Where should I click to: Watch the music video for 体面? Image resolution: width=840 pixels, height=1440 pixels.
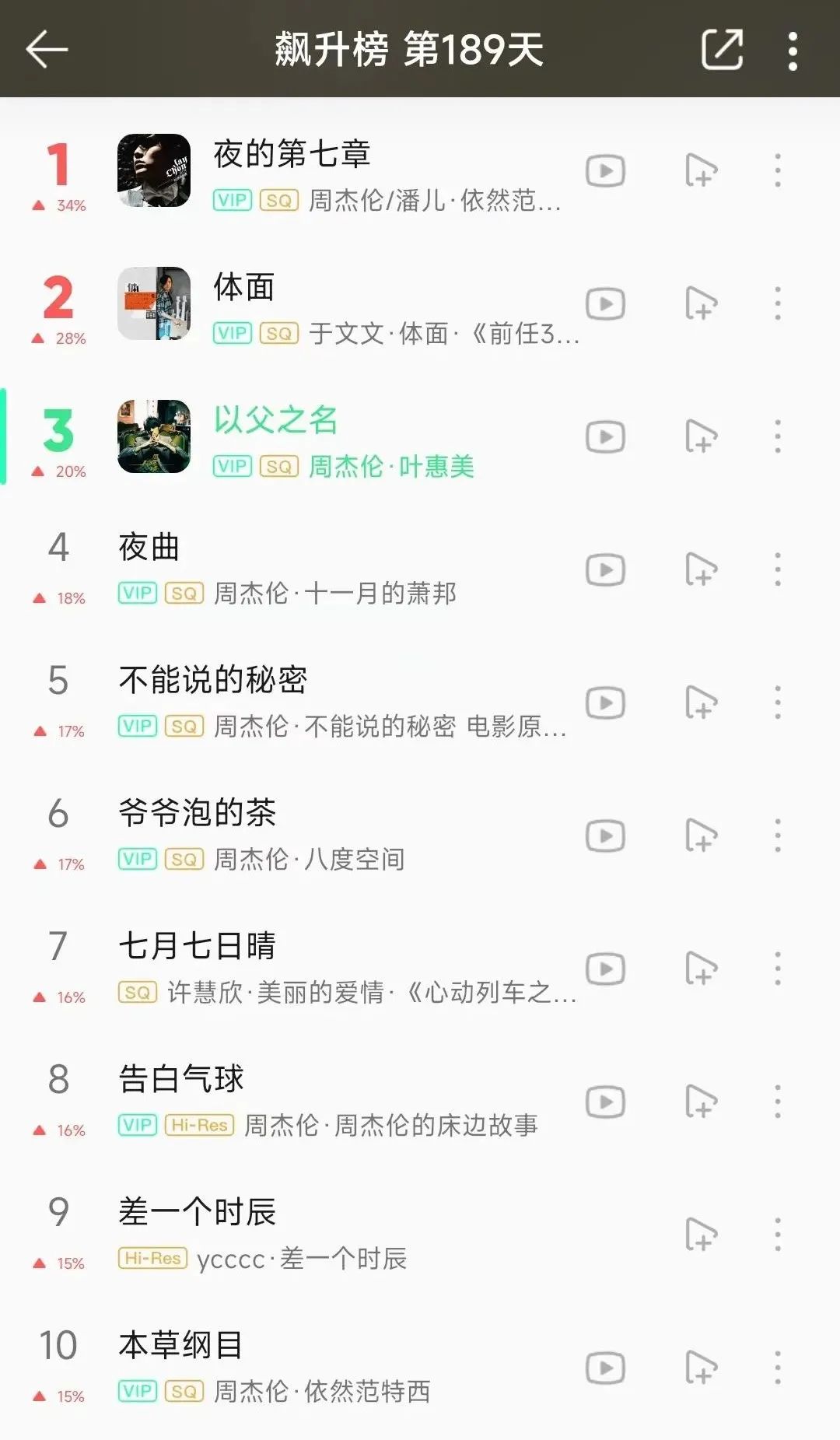(x=605, y=303)
